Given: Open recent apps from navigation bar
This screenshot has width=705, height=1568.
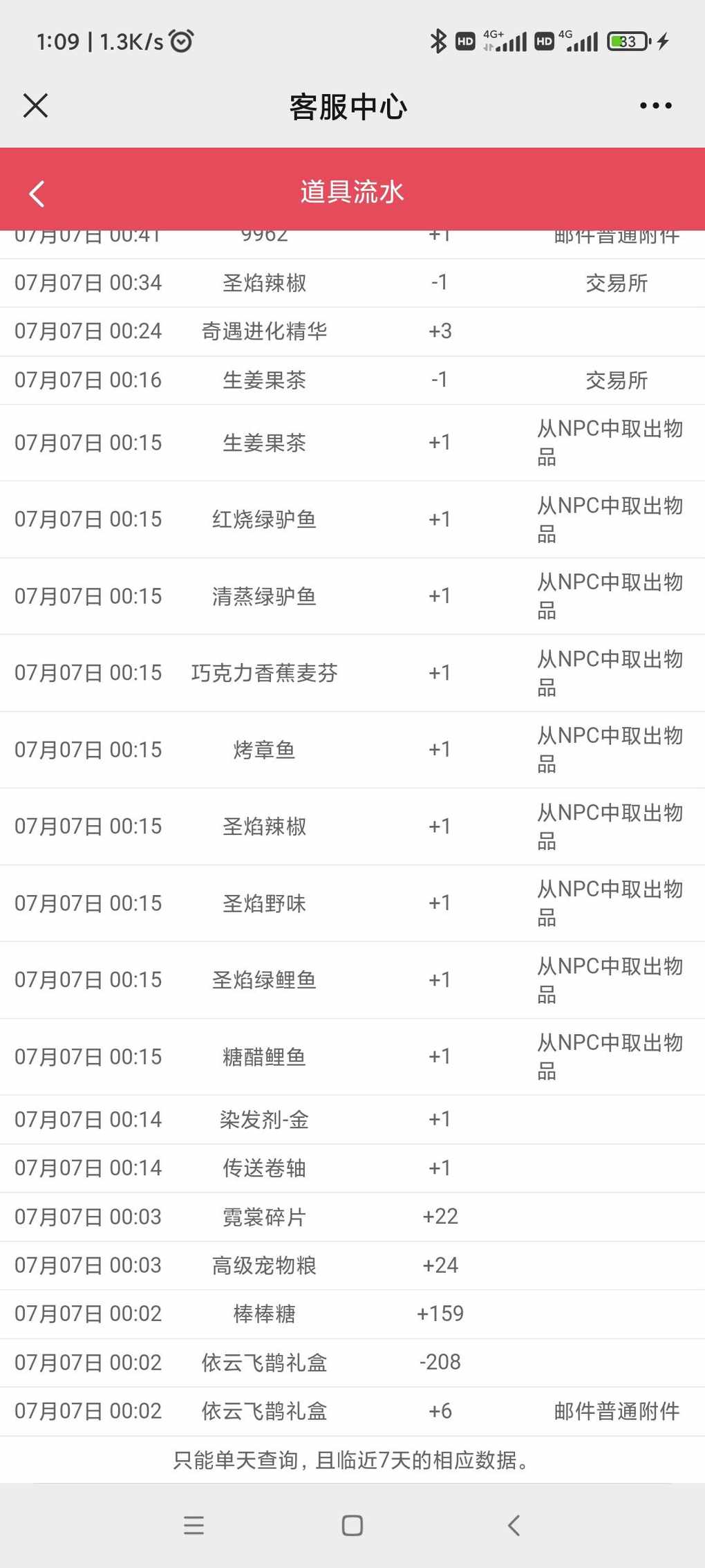Looking at the screenshot, I should [194, 1525].
